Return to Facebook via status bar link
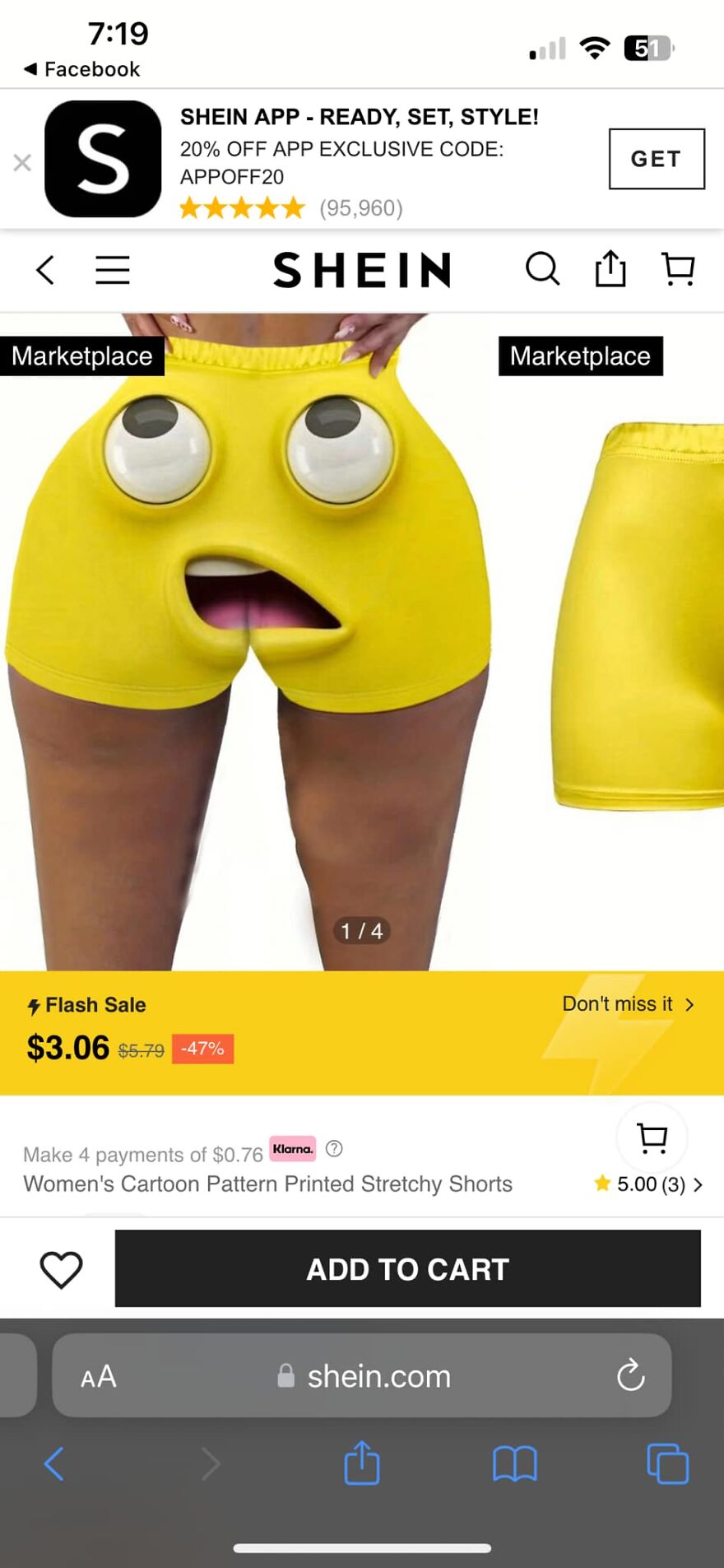Viewport: 724px width, 1568px height. point(80,69)
